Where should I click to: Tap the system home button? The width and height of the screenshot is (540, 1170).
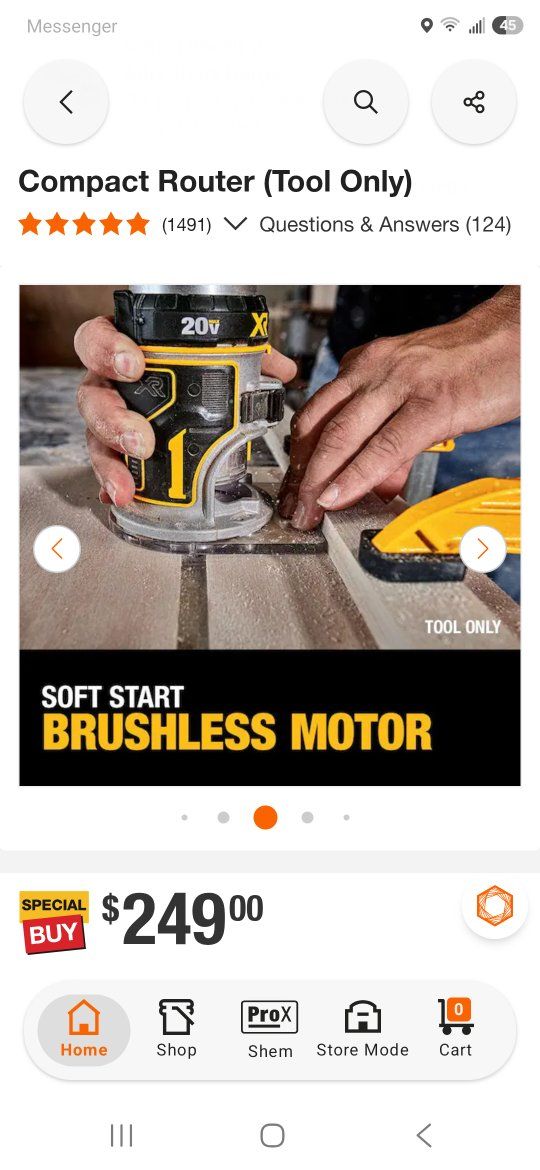272,1136
